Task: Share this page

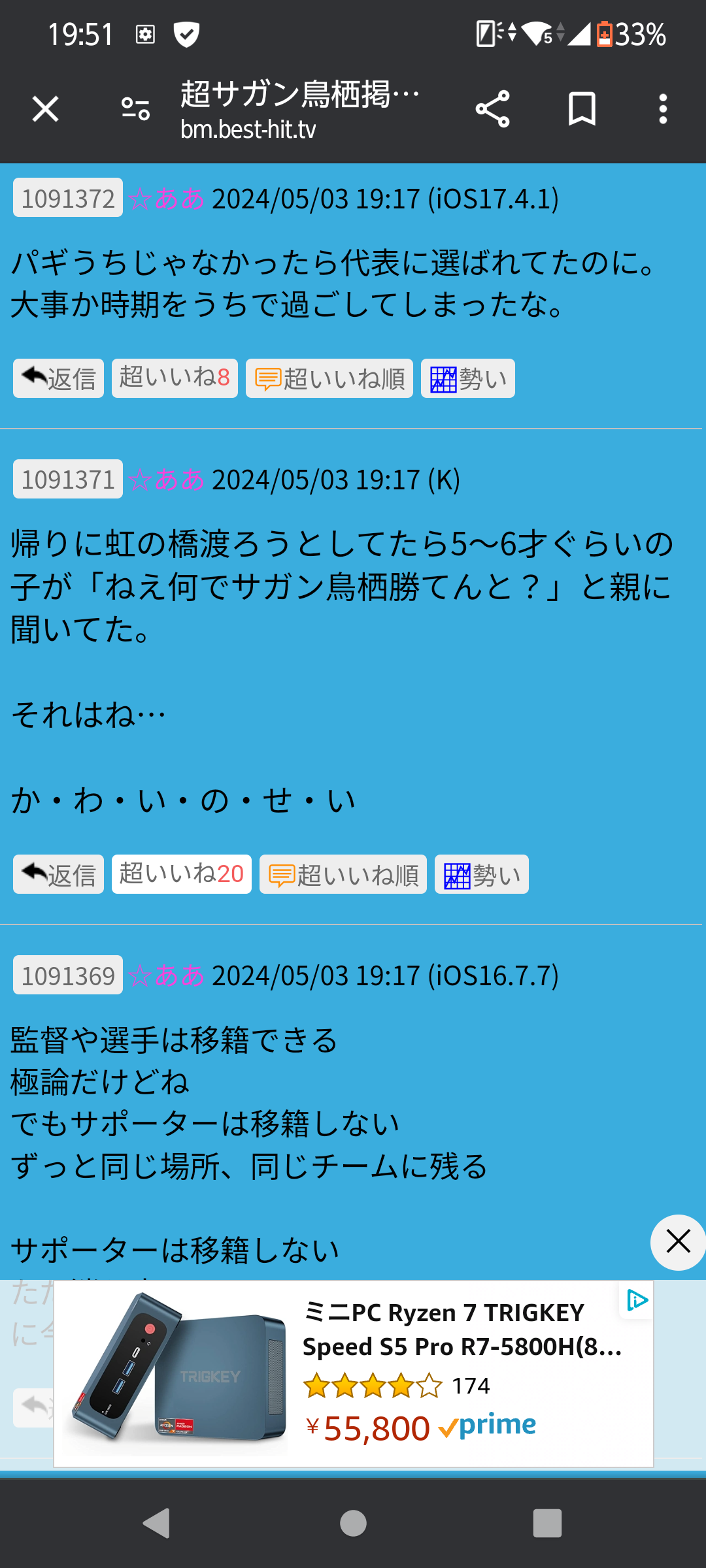Action: coord(492,109)
